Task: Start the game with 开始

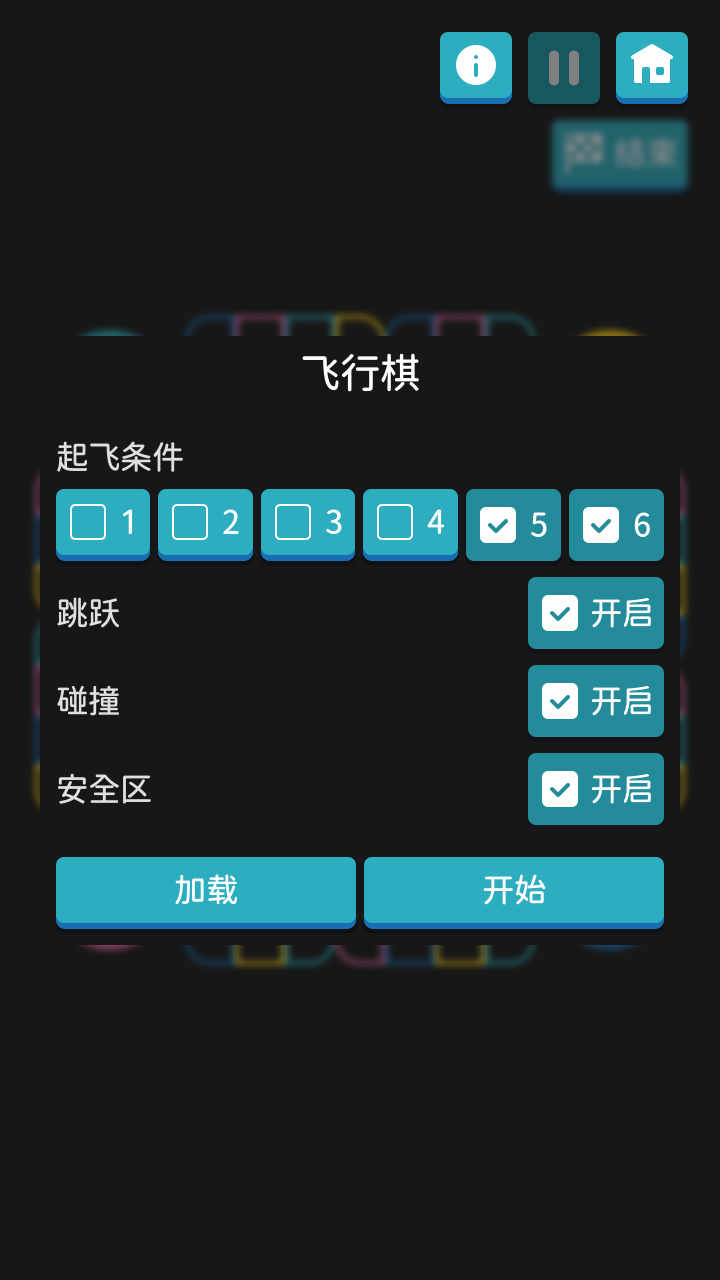Action: coord(514,890)
